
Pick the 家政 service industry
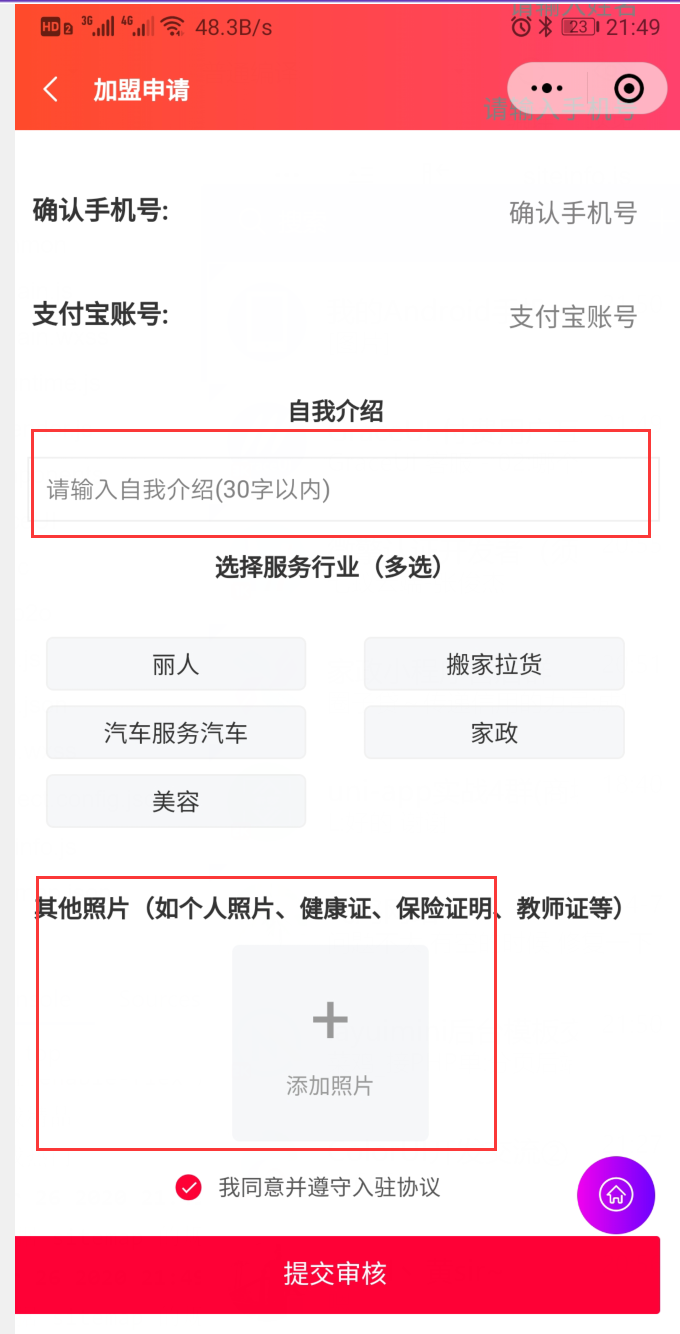coord(494,732)
